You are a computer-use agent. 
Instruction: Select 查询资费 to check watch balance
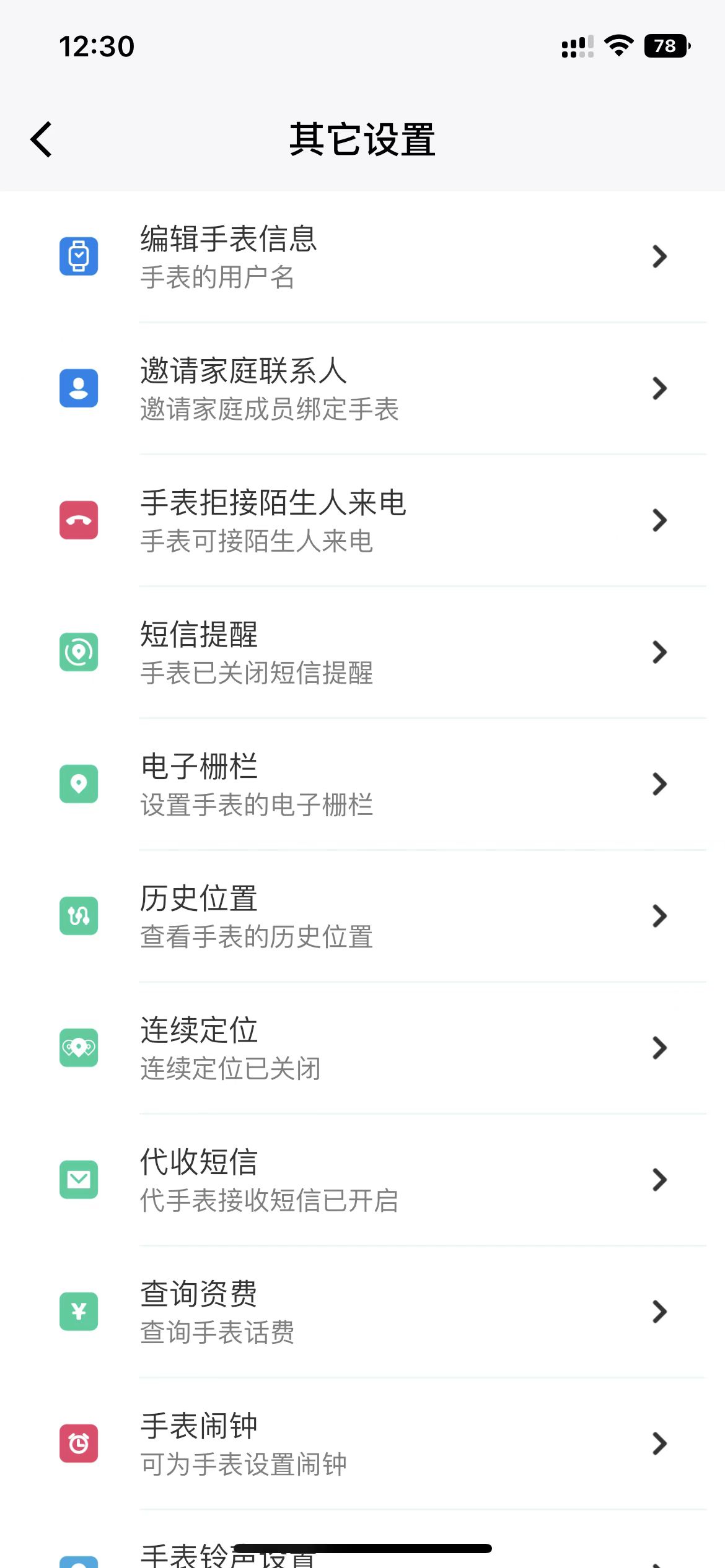tap(362, 1312)
